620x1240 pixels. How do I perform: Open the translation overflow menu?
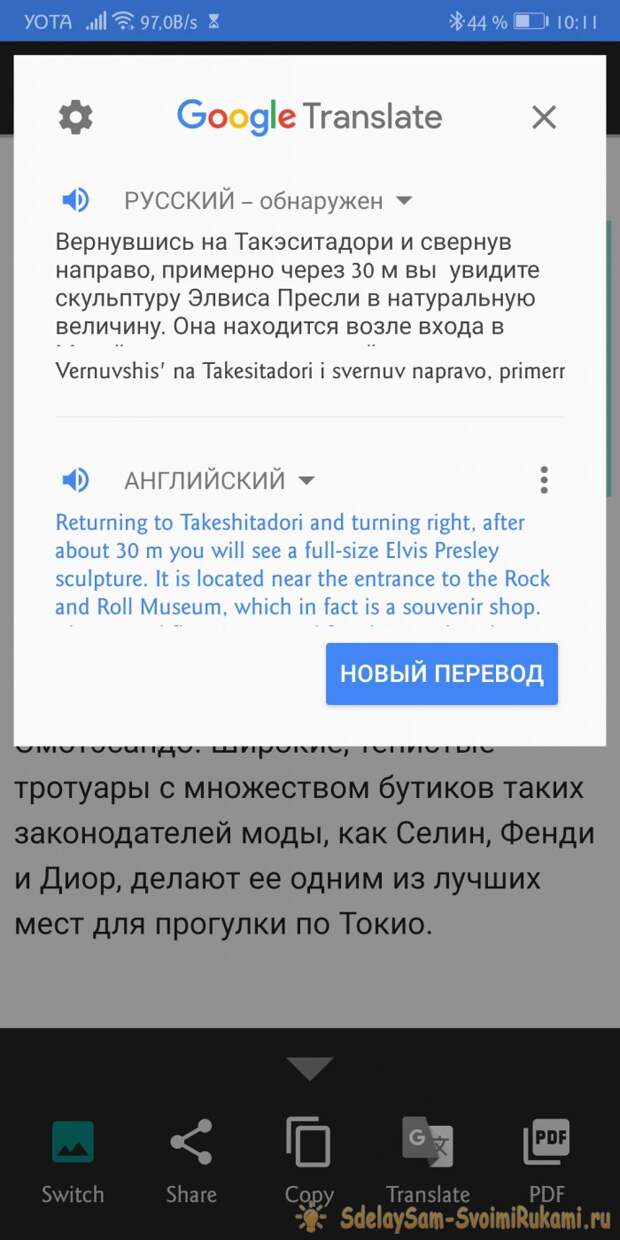coord(543,481)
